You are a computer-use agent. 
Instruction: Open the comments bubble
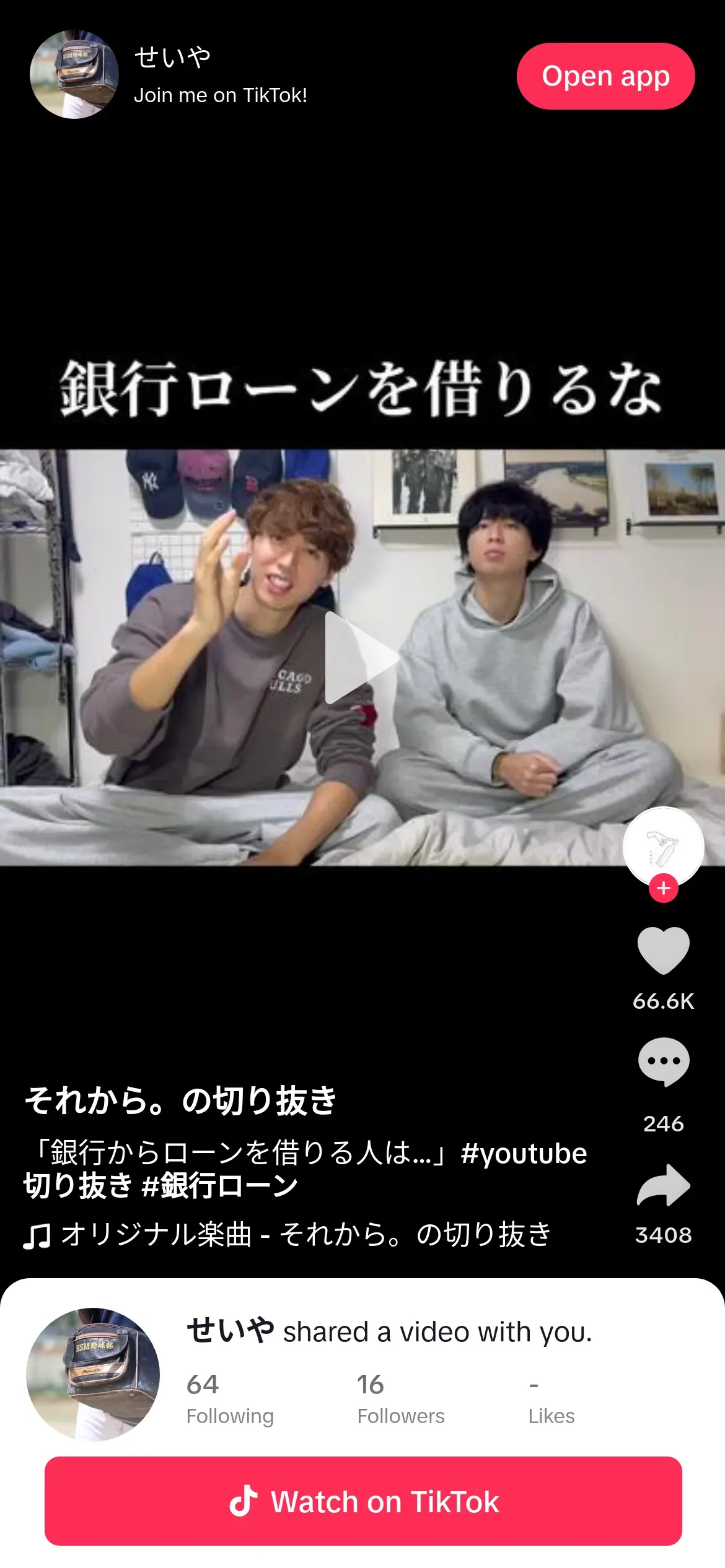pyautogui.click(x=663, y=1061)
